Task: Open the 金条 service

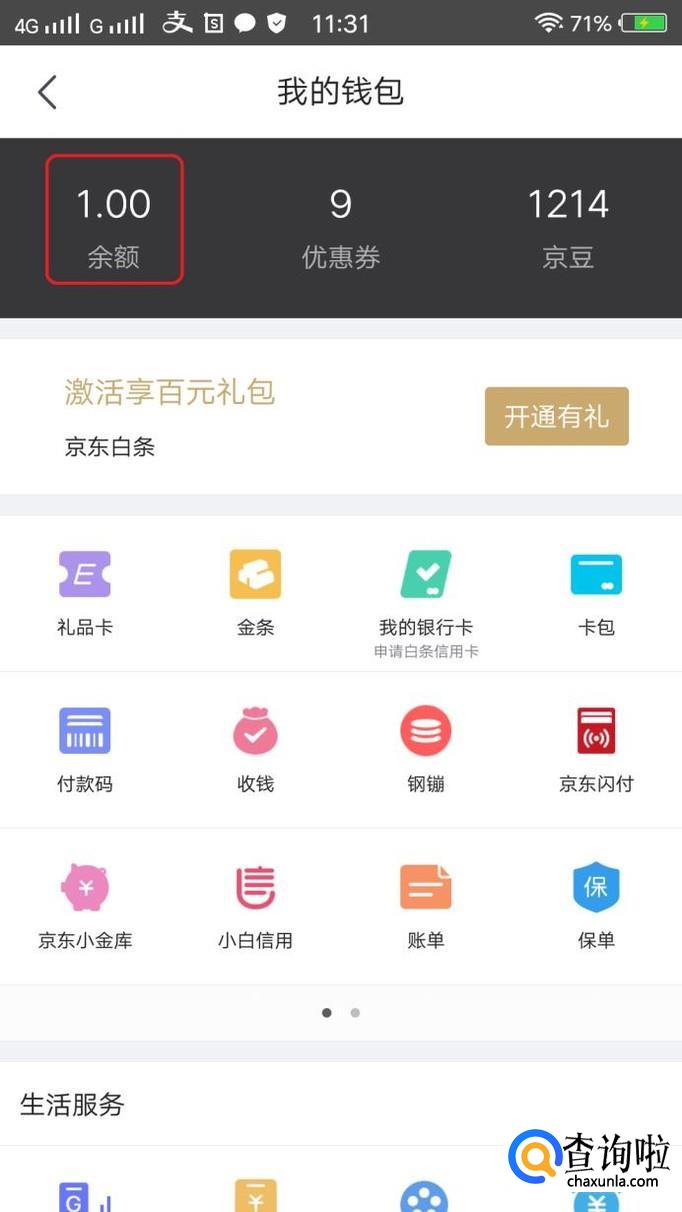Action: (255, 592)
